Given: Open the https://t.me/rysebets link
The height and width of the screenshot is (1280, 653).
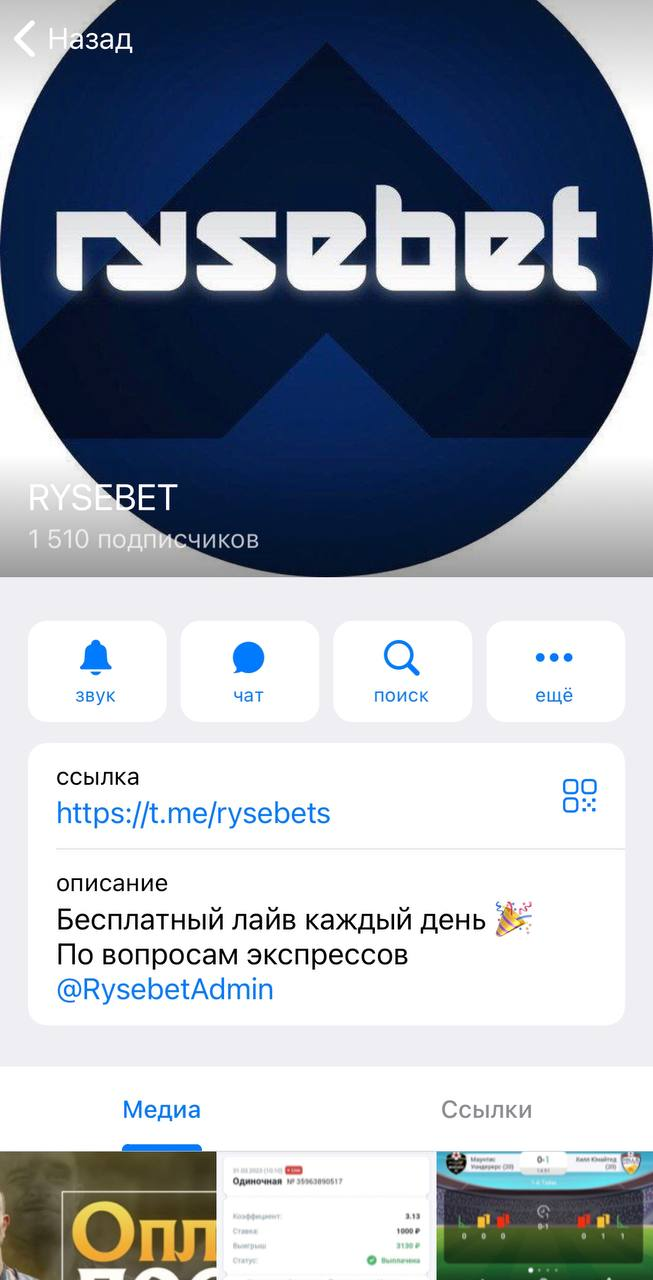Looking at the screenshot, I should click(x=193, y=813).
